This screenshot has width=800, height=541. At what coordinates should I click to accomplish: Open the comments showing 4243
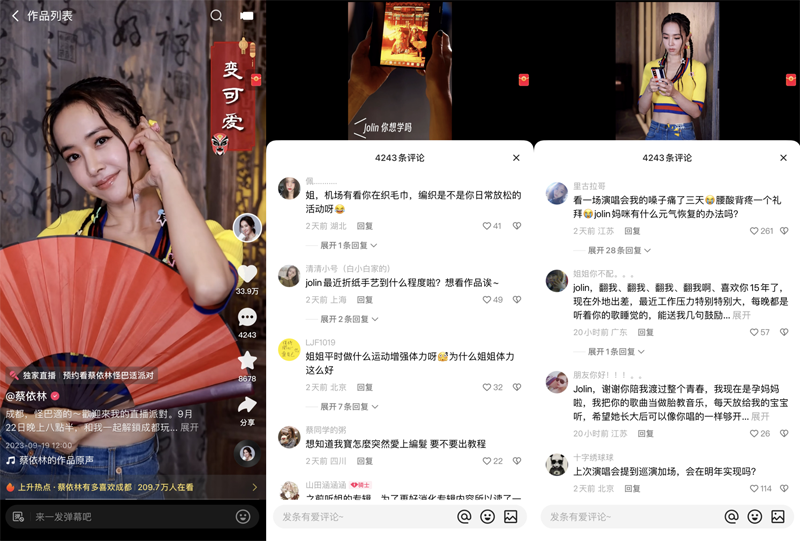click(247, 318)
